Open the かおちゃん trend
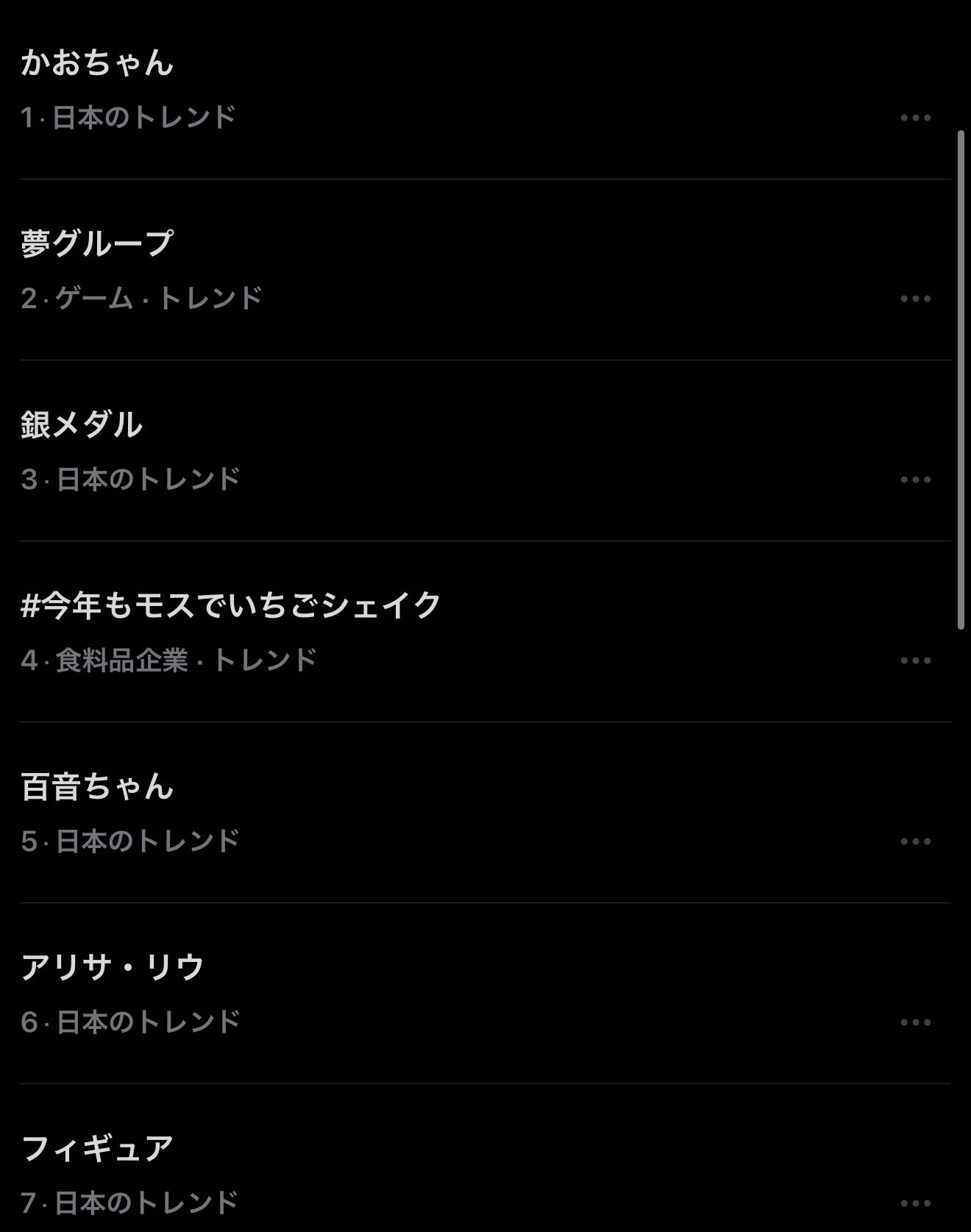The height and width of the screenshot is (1232, 971). click(97, 63)
